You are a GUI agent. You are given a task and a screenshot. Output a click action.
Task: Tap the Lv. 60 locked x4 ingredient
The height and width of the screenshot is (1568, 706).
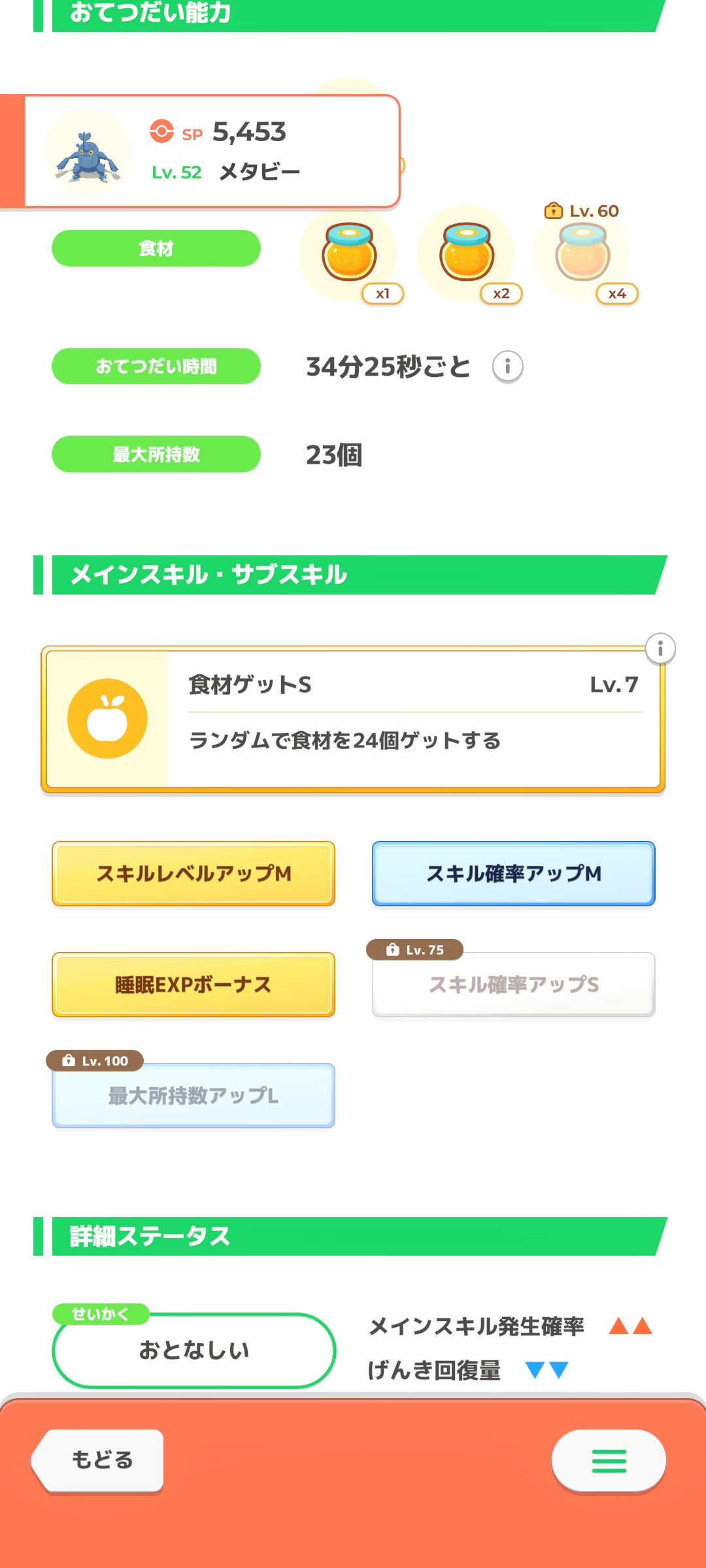tap(582, 253)
